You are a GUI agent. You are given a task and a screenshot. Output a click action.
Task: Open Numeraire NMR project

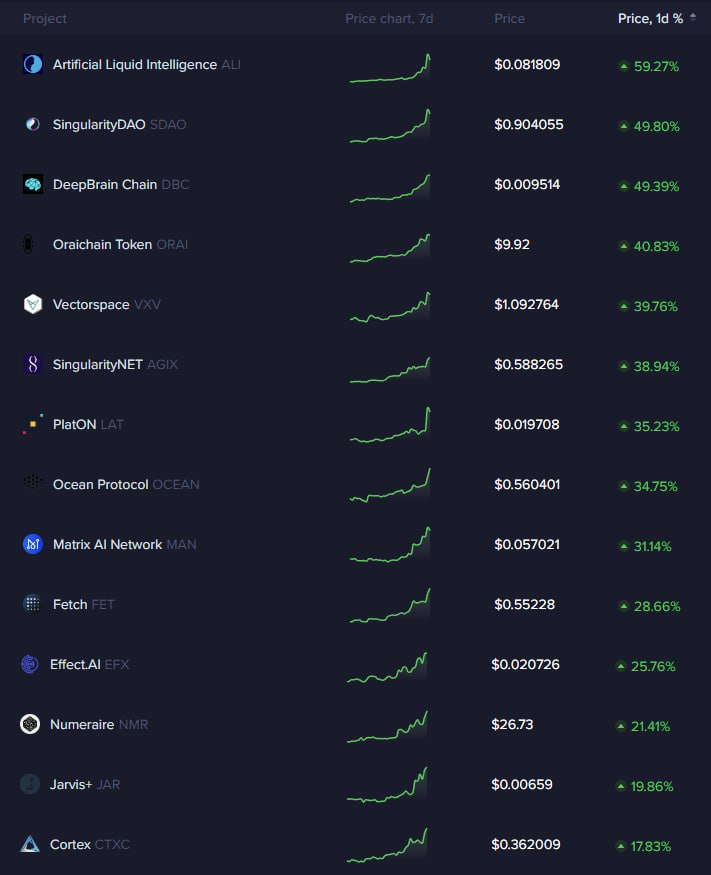pyautogui.click(x=82, y=725)
